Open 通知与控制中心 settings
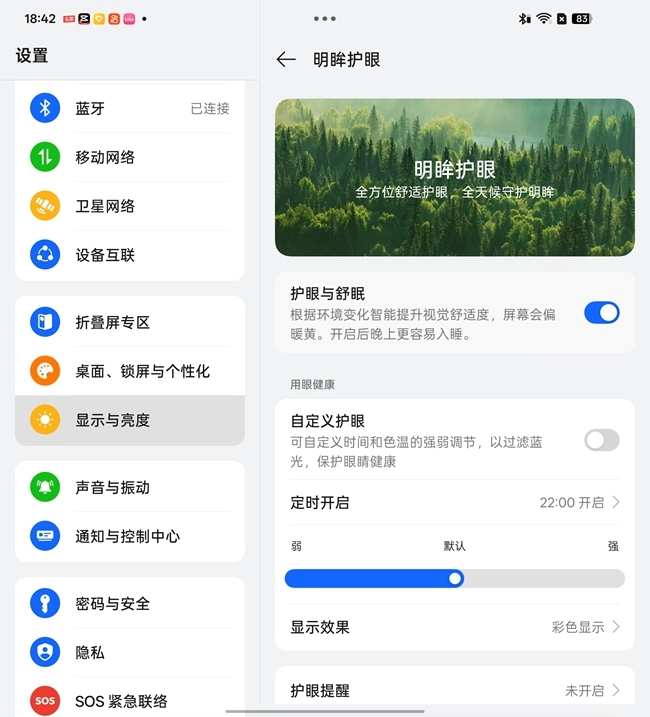 click(x=130, y=536)
